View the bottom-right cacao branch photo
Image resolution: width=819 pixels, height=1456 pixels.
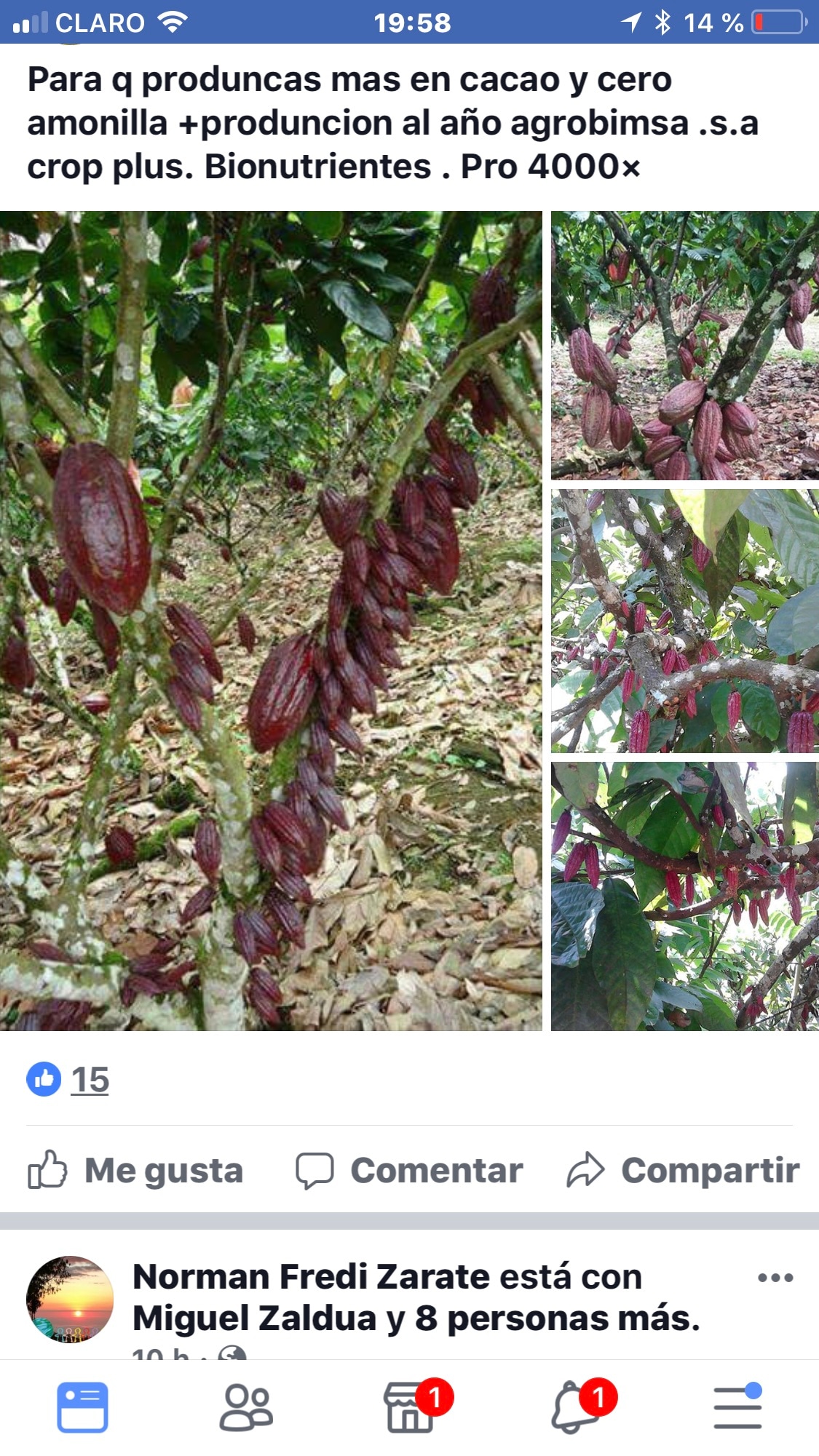point(684,896)
